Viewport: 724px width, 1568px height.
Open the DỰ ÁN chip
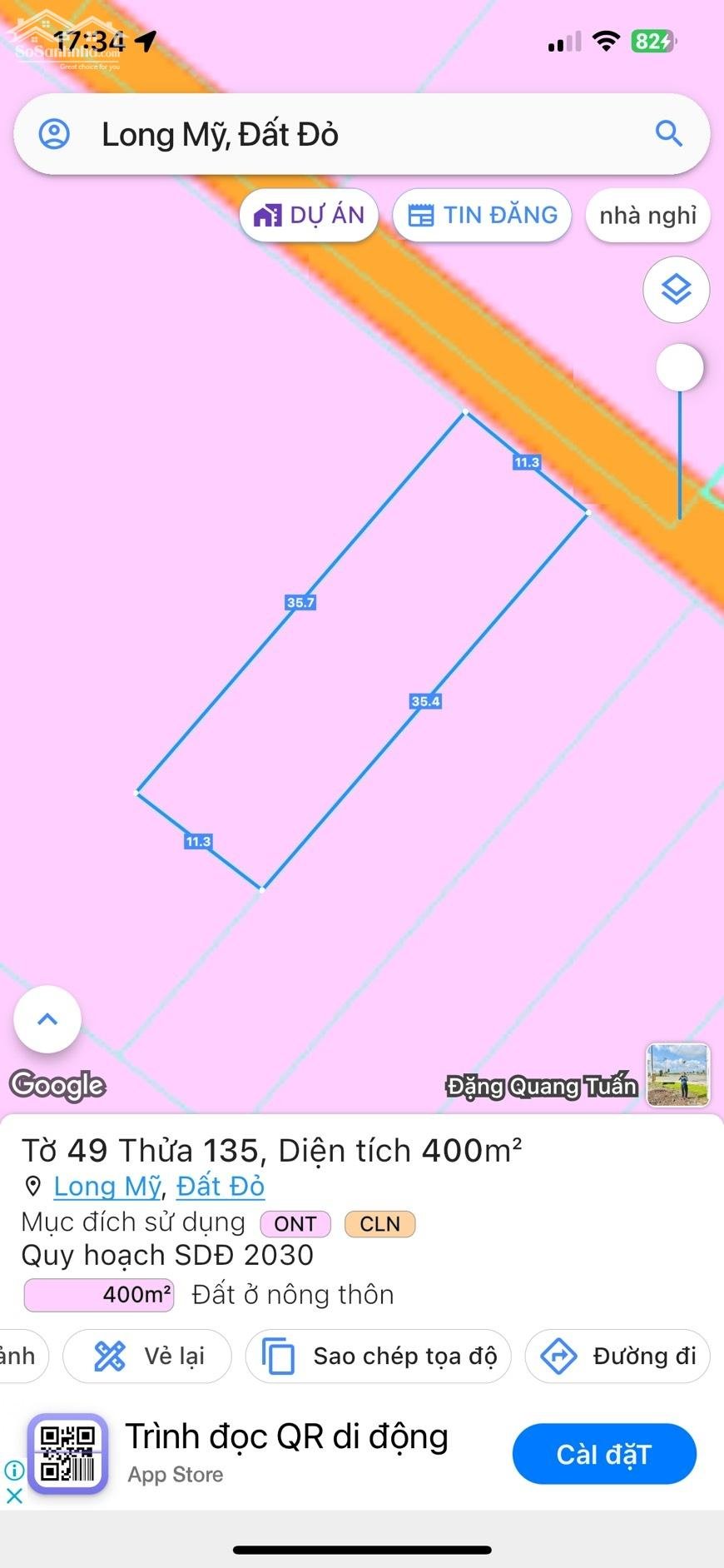(x=309, y=216)
